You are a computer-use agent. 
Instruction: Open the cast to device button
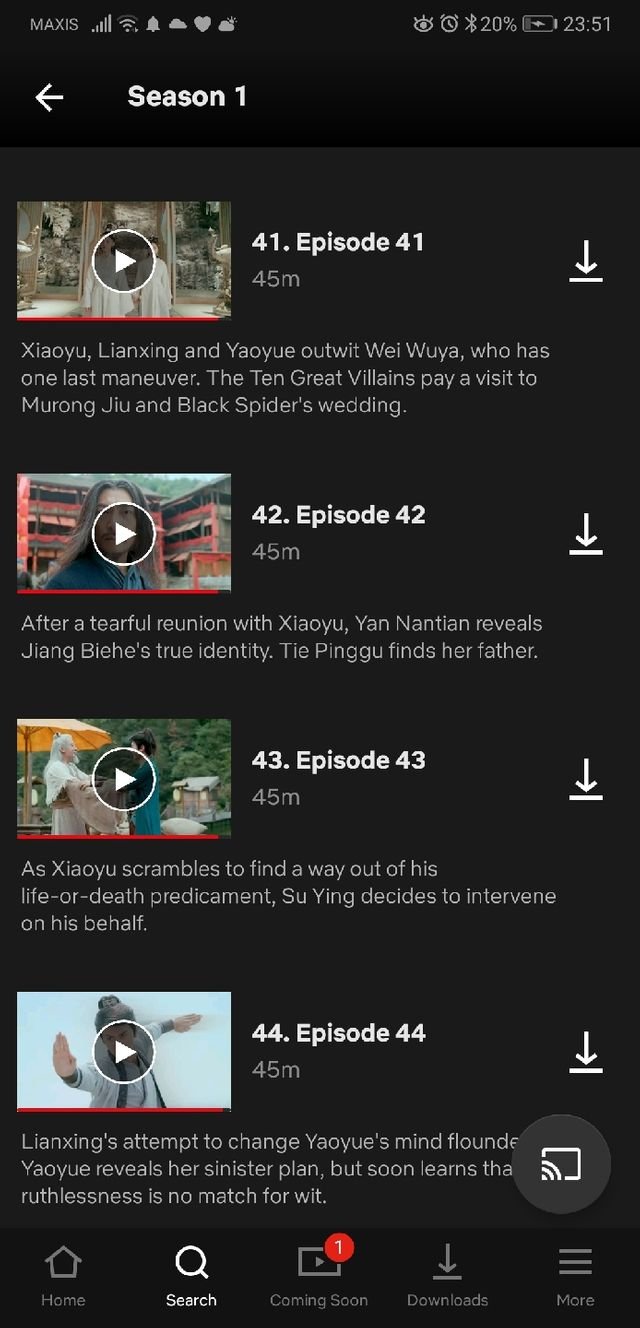pyautogui.click(x=561, y=1164)
